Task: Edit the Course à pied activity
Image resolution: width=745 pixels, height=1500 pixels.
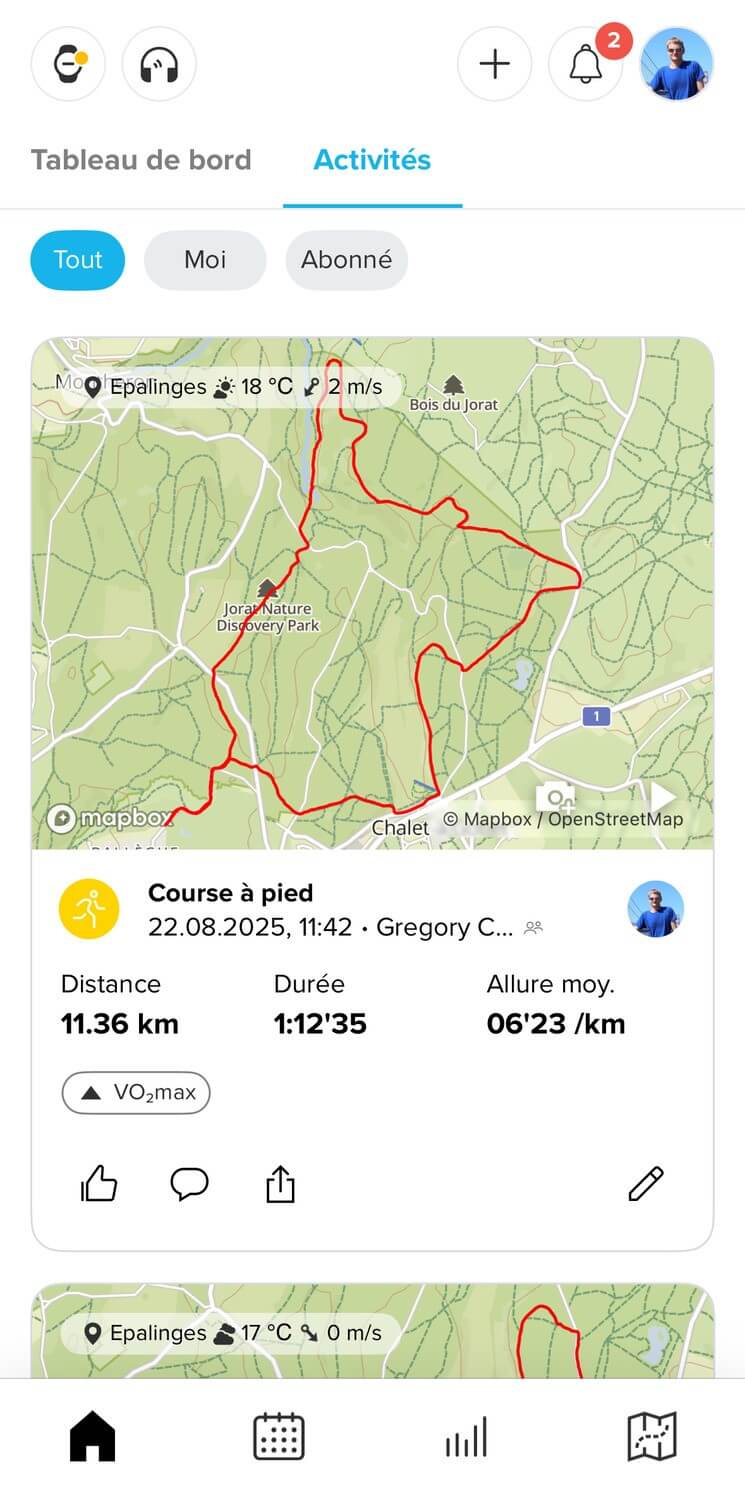Action: [646, 1184]
